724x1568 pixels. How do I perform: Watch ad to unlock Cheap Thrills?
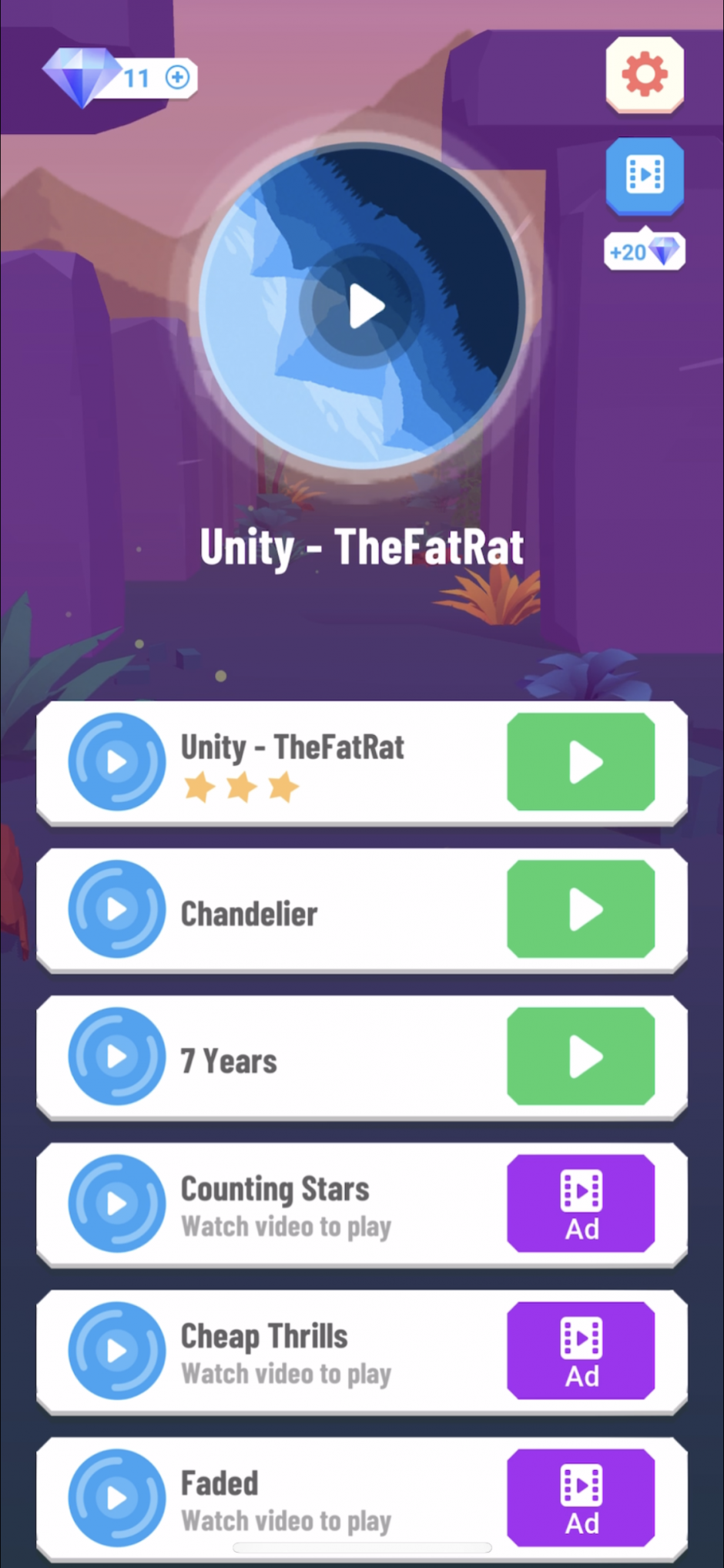pyautogui.click(x=581, y=1350)
